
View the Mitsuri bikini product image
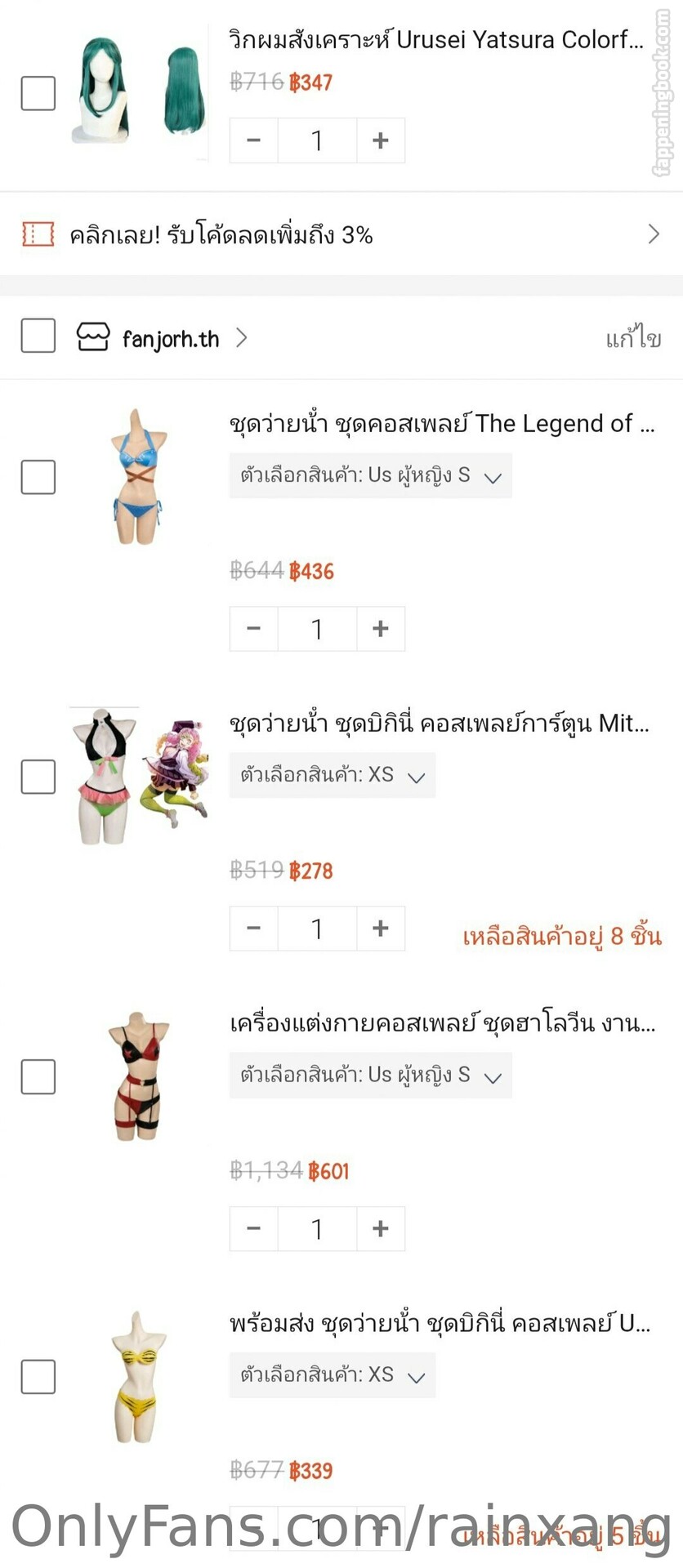139,777
